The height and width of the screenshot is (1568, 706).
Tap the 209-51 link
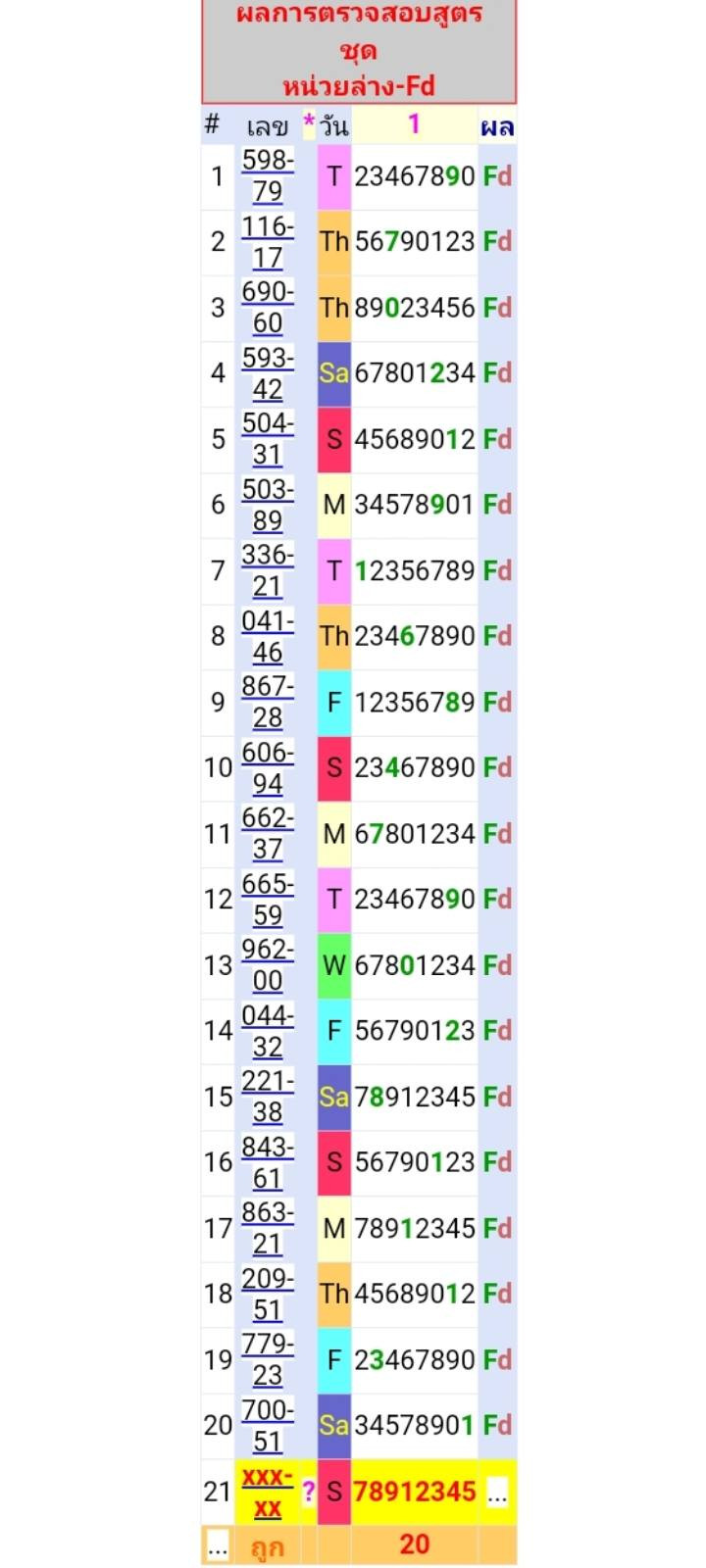point(268,1292)
